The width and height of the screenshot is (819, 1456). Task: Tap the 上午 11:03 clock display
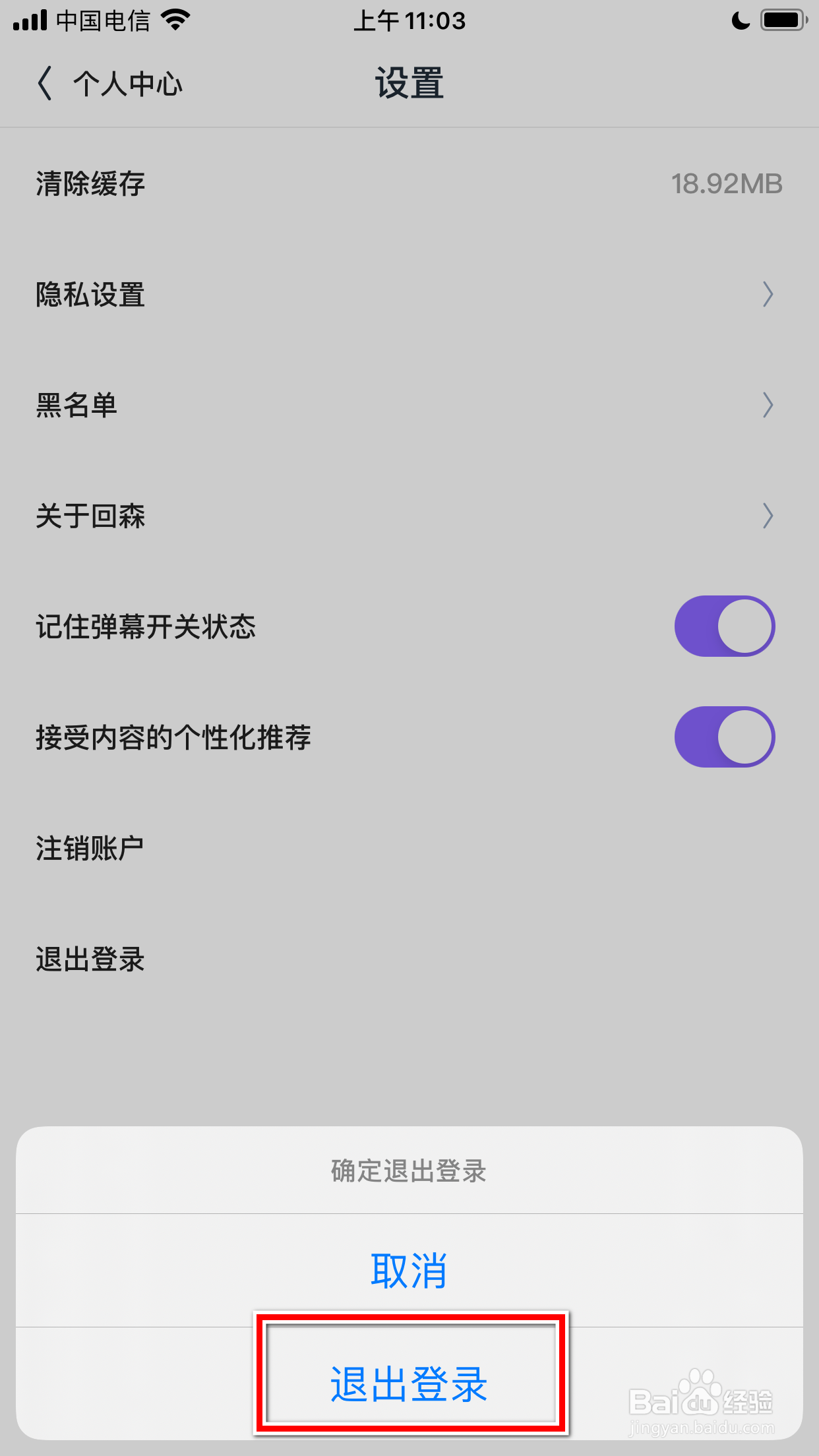(x=409, y=21)
